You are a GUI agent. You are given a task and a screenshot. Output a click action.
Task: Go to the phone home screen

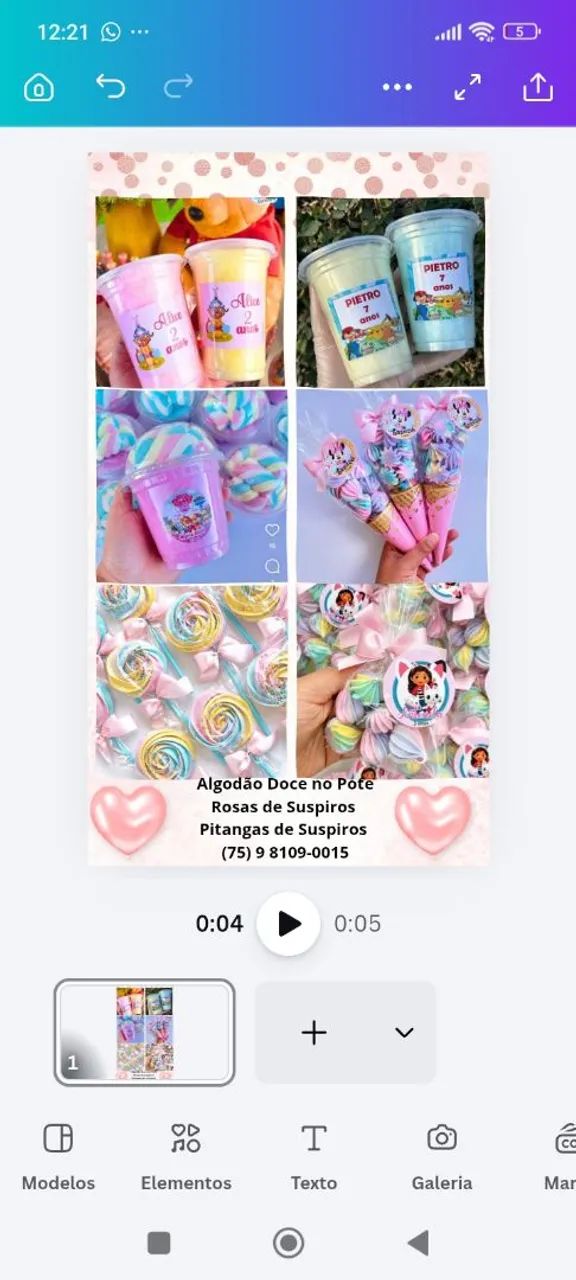click(x=288, y=1243)
